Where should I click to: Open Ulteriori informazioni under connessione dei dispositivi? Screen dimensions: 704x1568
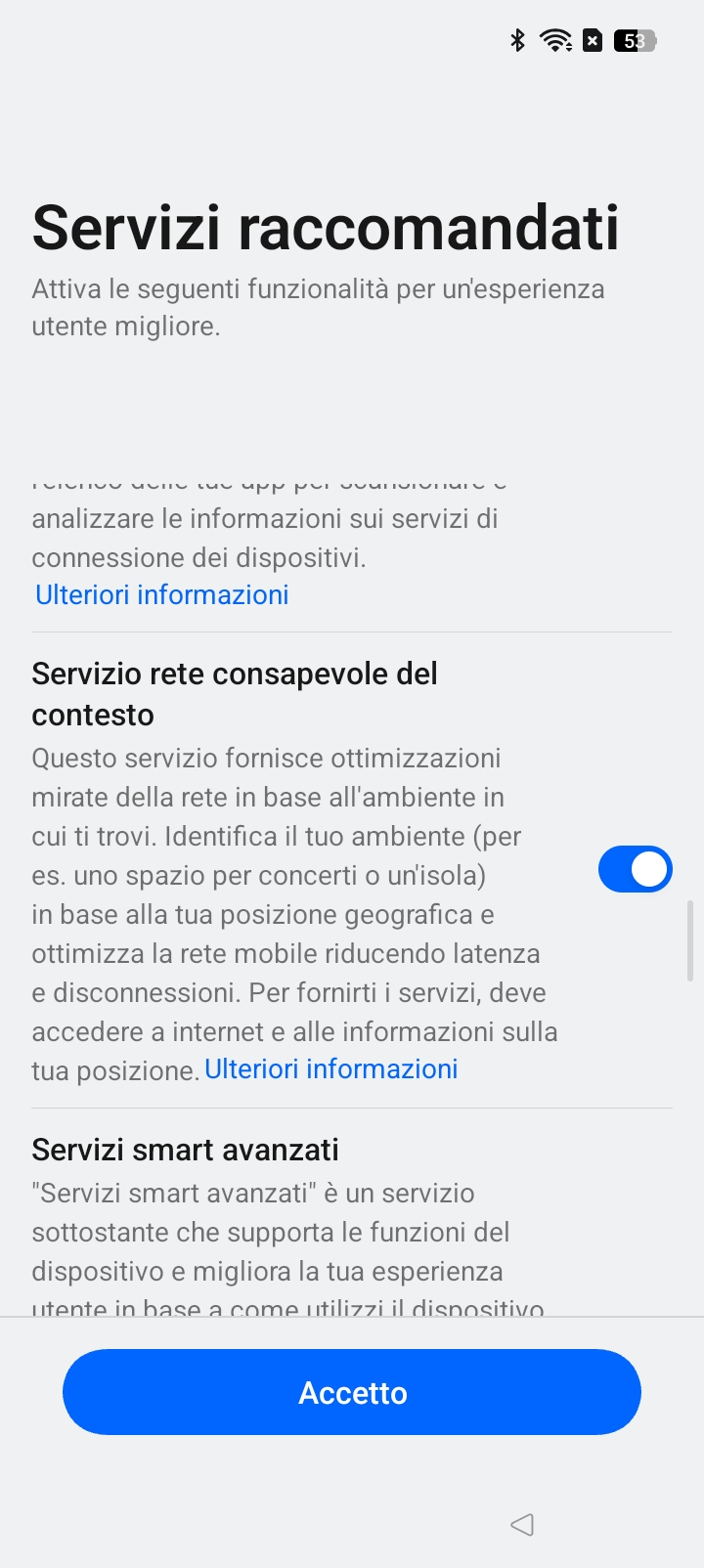pos(162,594)
